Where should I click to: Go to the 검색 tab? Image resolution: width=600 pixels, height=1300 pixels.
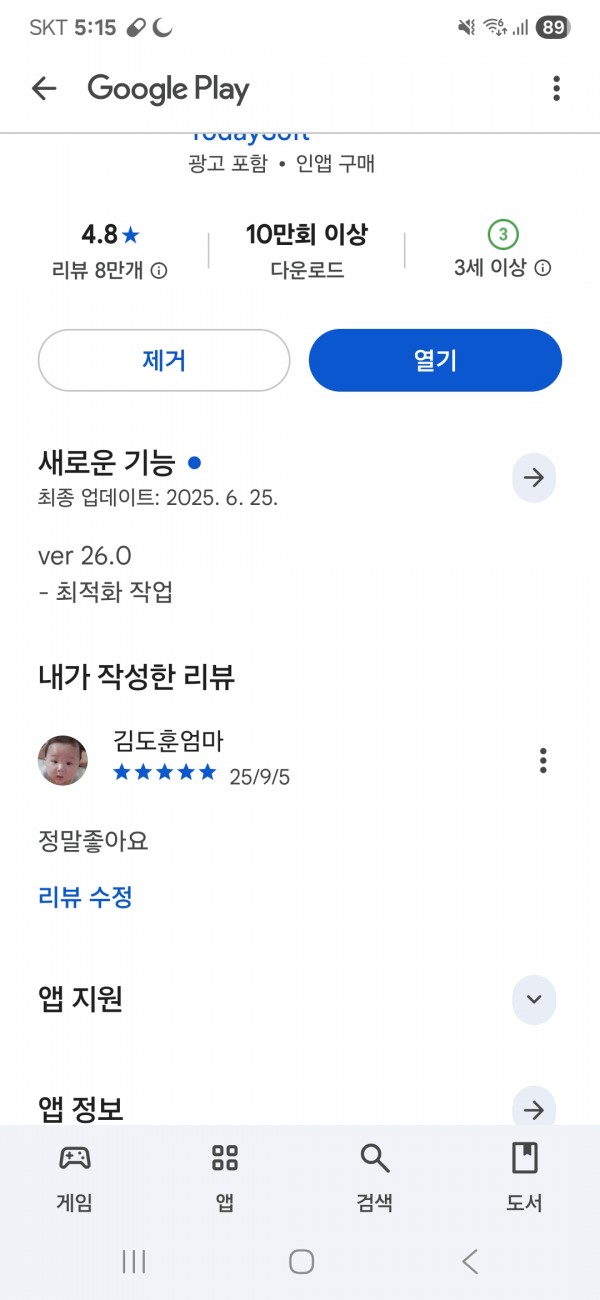[375, 1176]
